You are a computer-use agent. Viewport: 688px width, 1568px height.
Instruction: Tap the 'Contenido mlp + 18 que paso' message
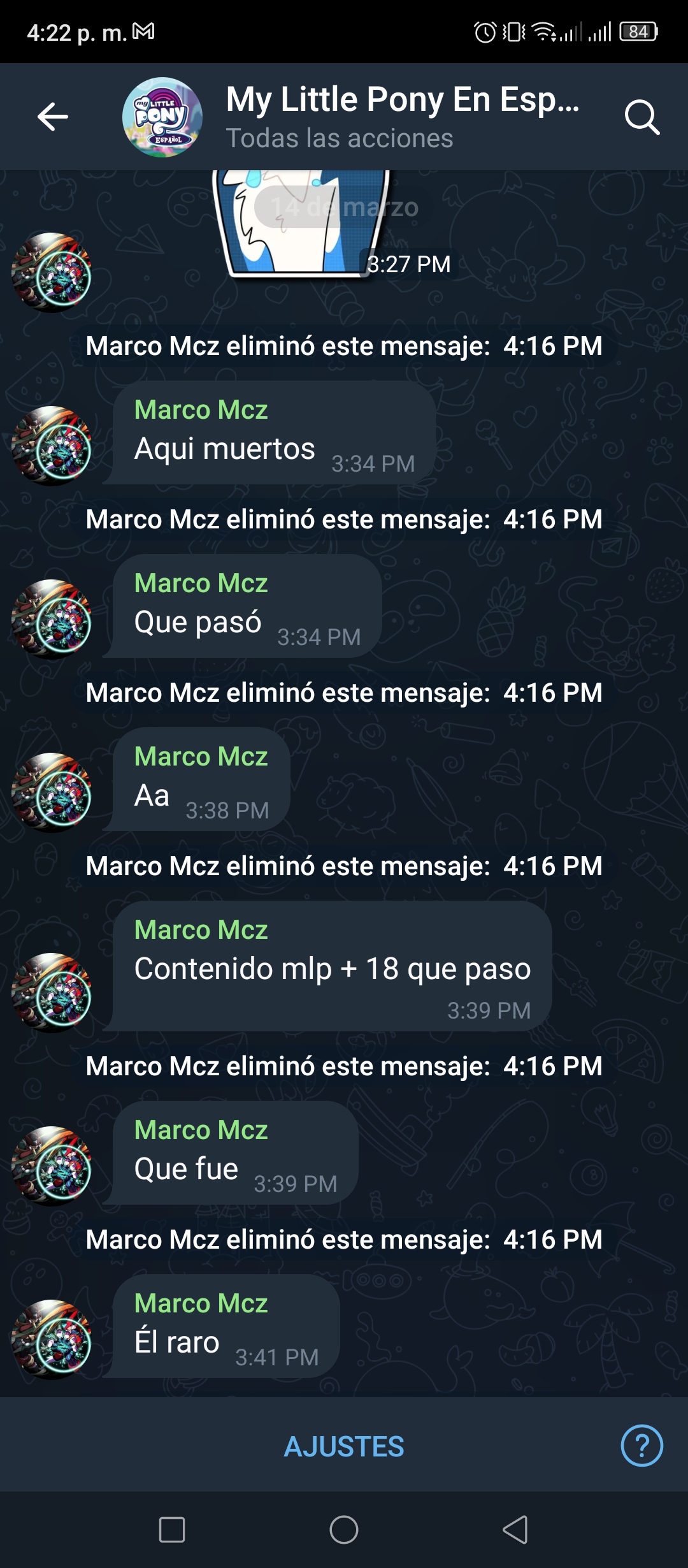click(332, 966)
